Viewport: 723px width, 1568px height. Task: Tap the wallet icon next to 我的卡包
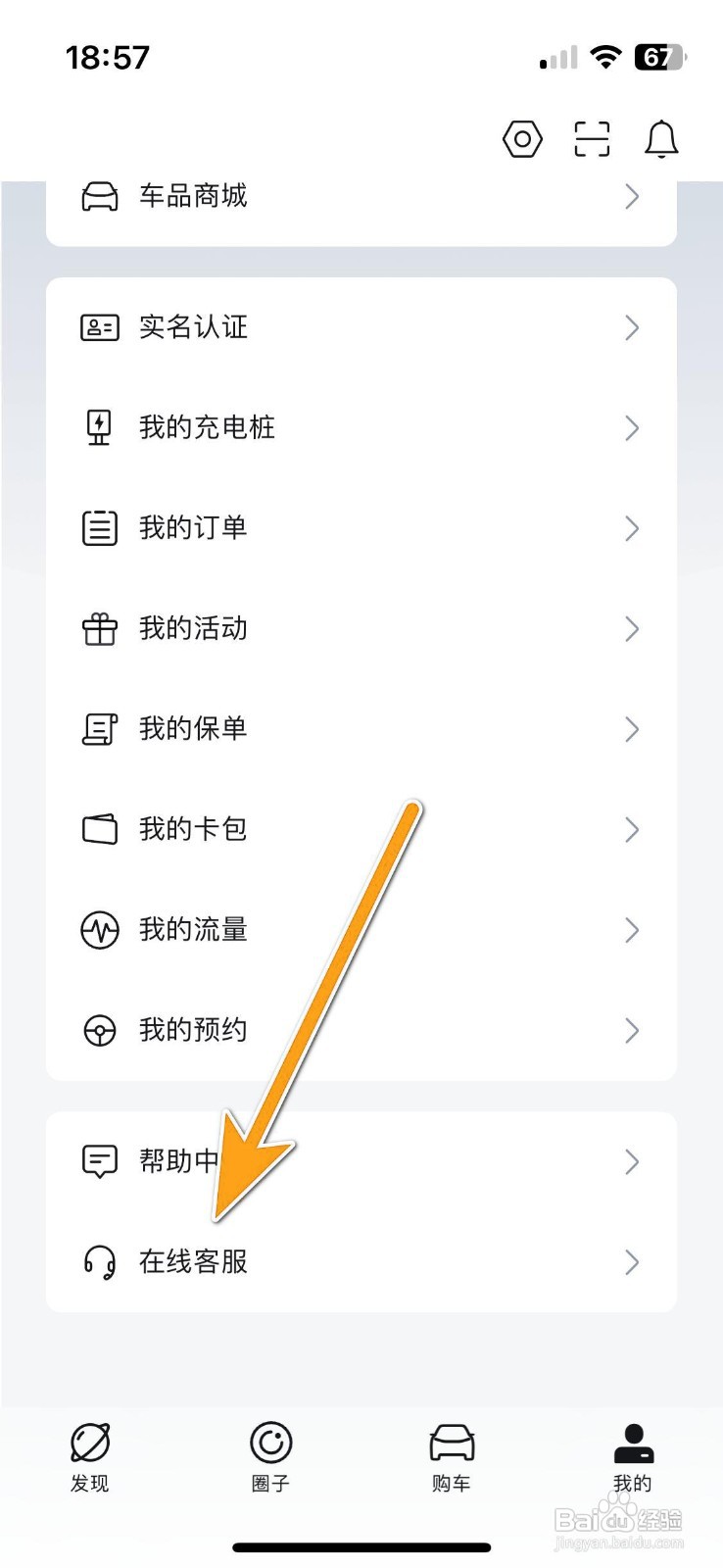(x=99, y=829)
